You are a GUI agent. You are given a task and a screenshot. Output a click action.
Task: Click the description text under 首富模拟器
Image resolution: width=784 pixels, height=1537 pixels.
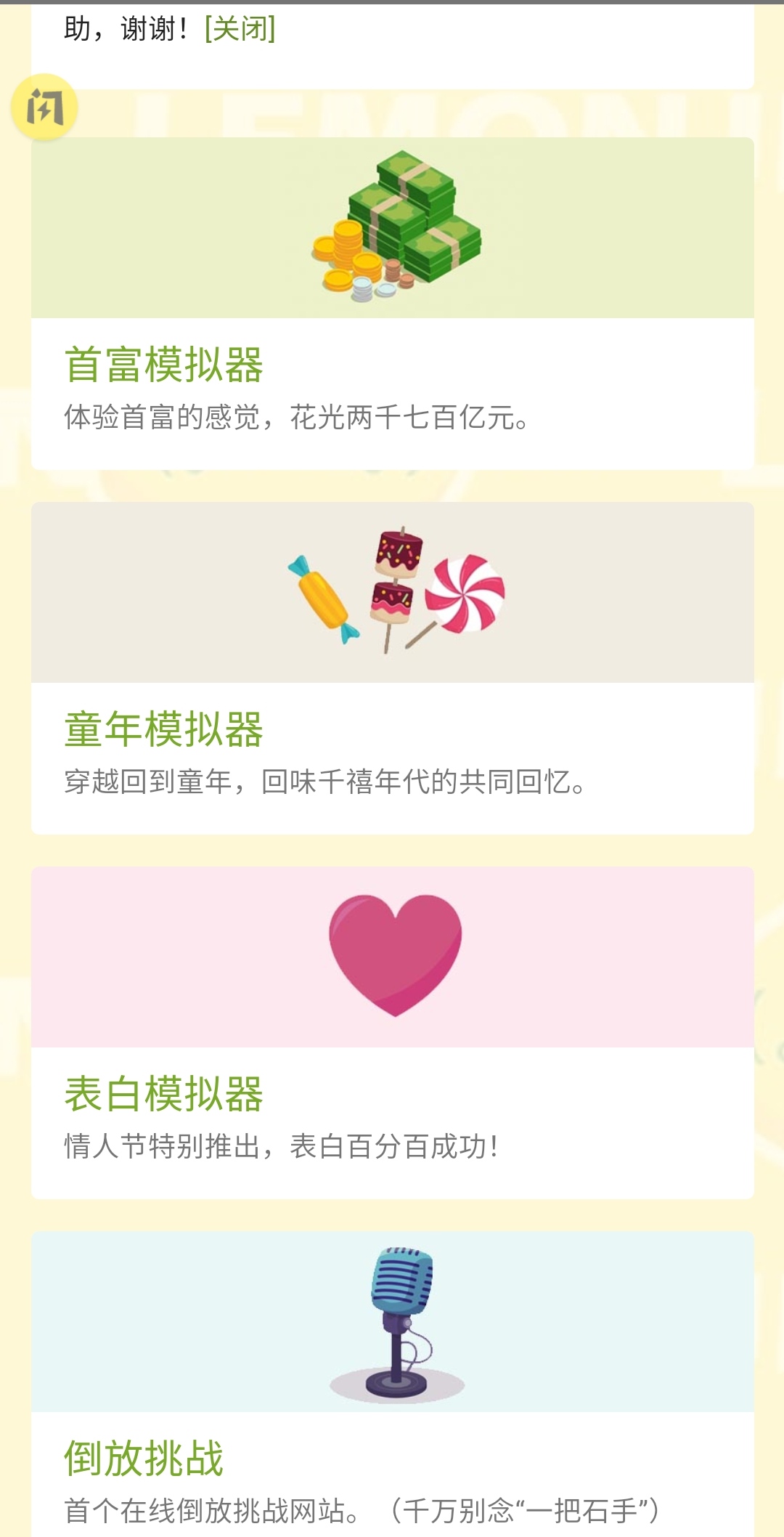(298, 418)
